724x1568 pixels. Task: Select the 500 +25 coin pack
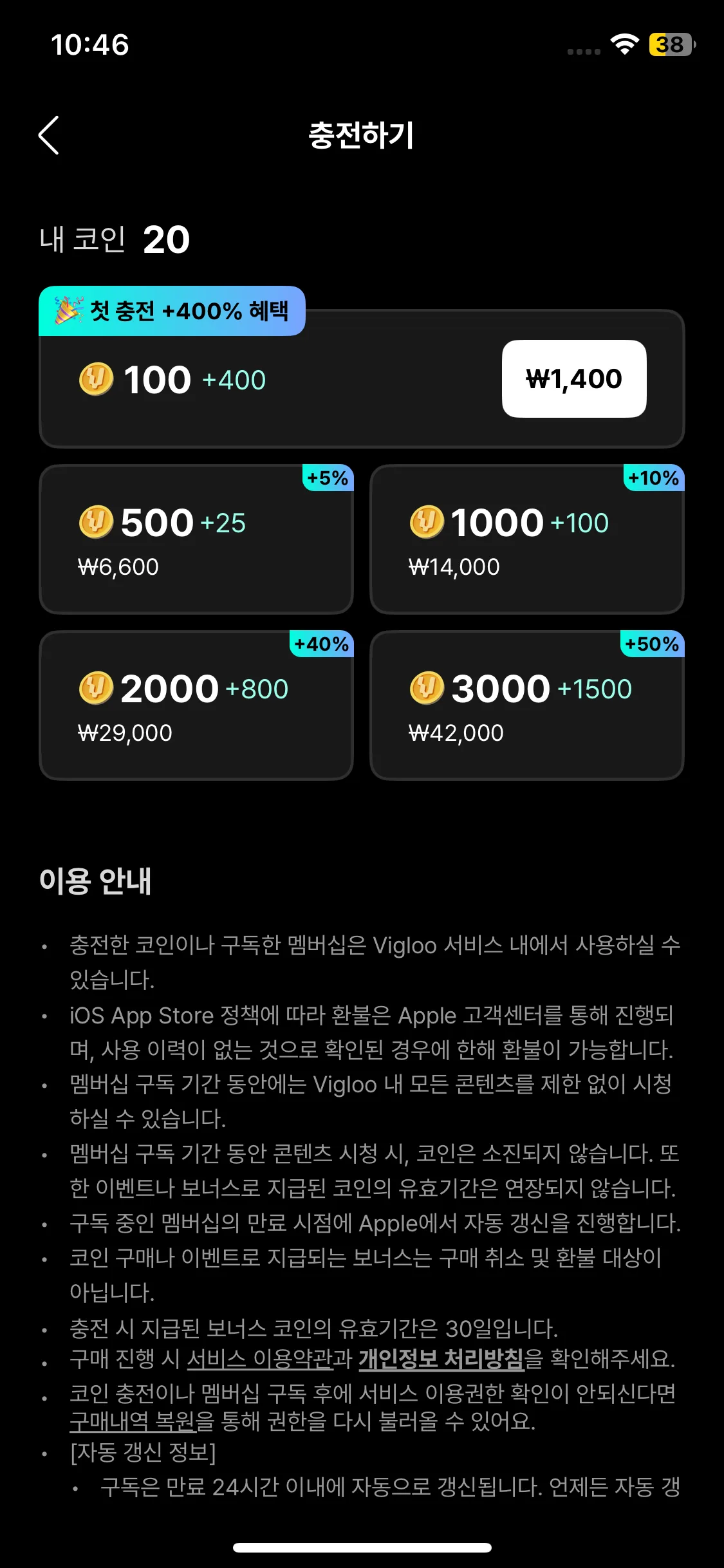(196, 539)
